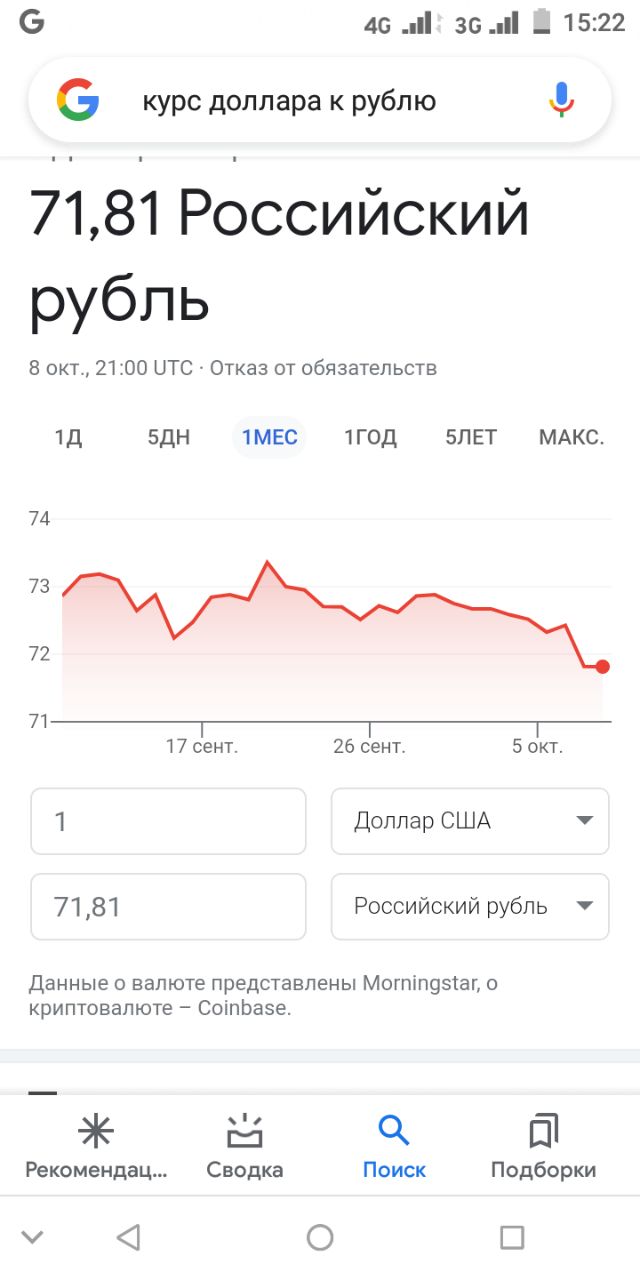Show the МАКС. chart range
The height and width of the screenshot is (1280, 640).
pyautogui.click(x=572, y=437)
